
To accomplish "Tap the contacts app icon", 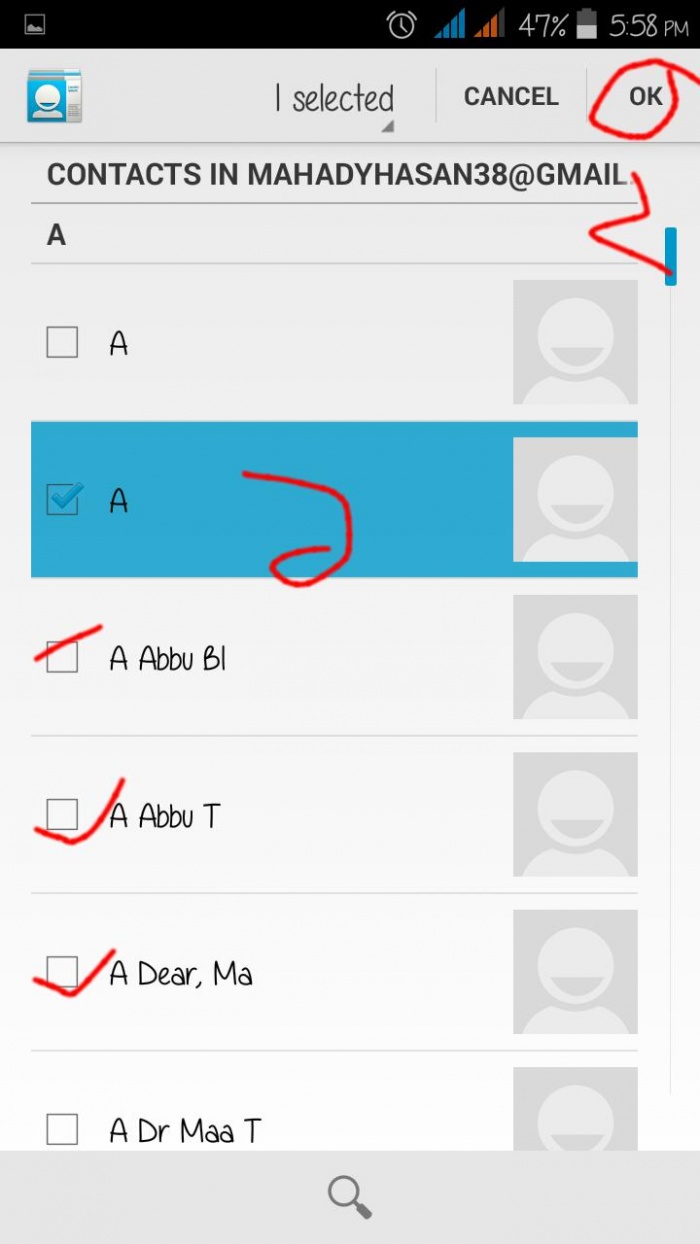I will (x=54, y=96).
